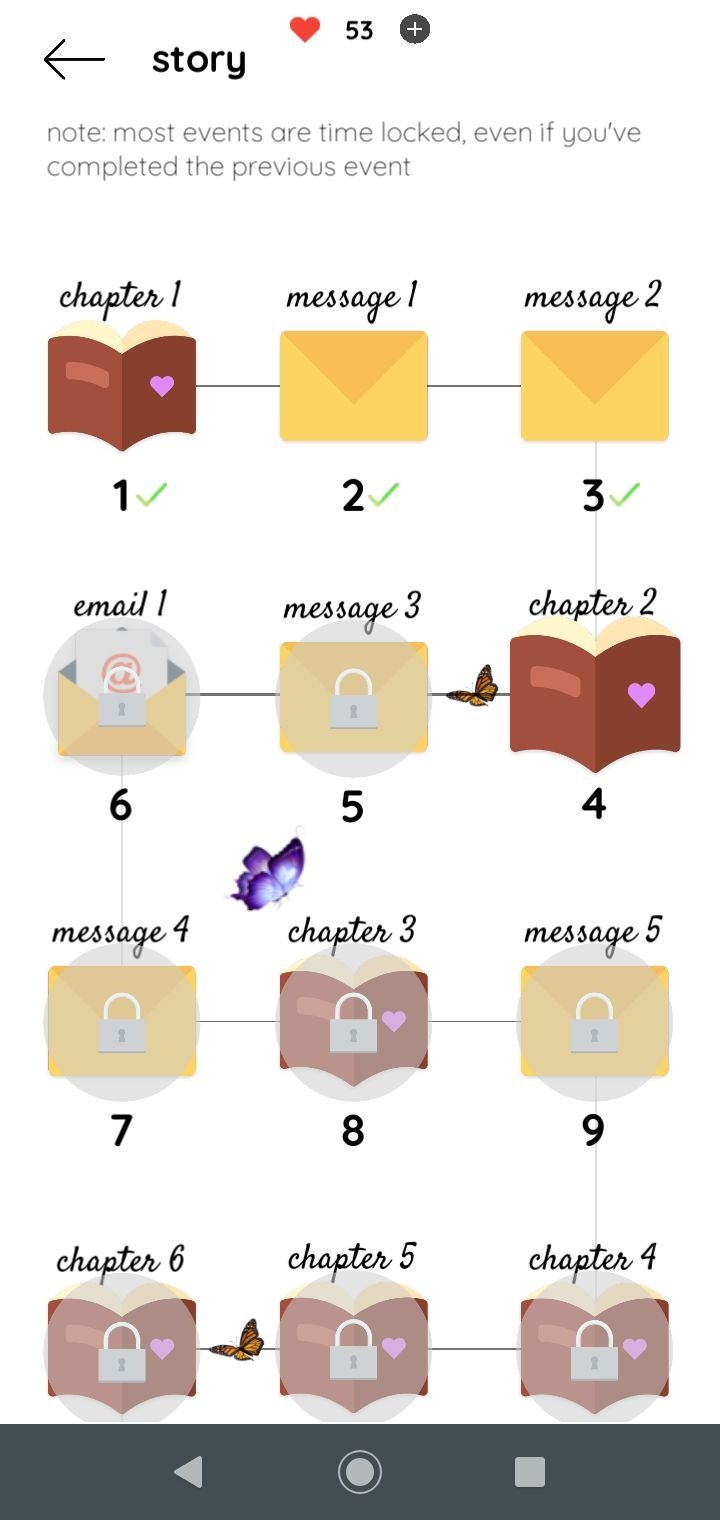Select locked email 1
720x1520 pixels.
click(x=122, y=697)
